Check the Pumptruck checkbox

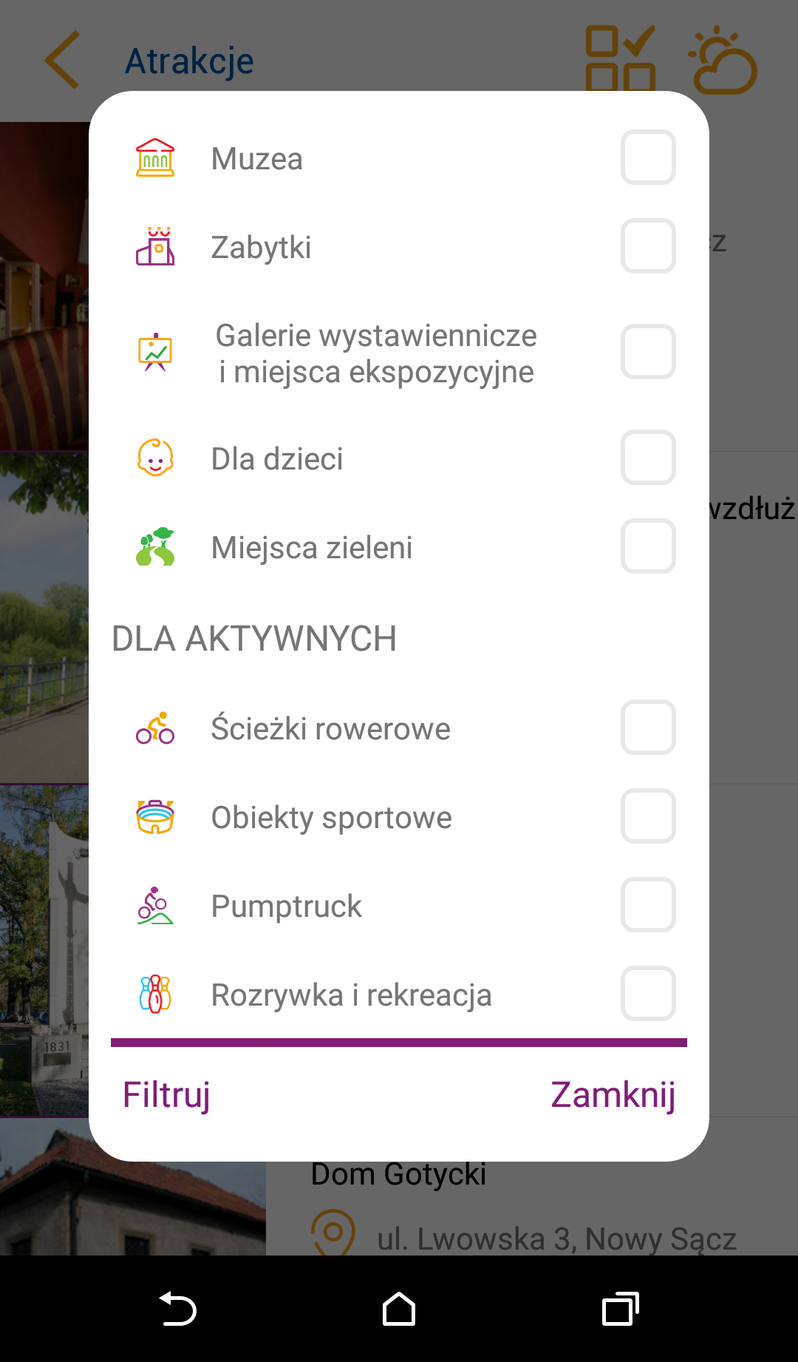click(x=648, y=905)
